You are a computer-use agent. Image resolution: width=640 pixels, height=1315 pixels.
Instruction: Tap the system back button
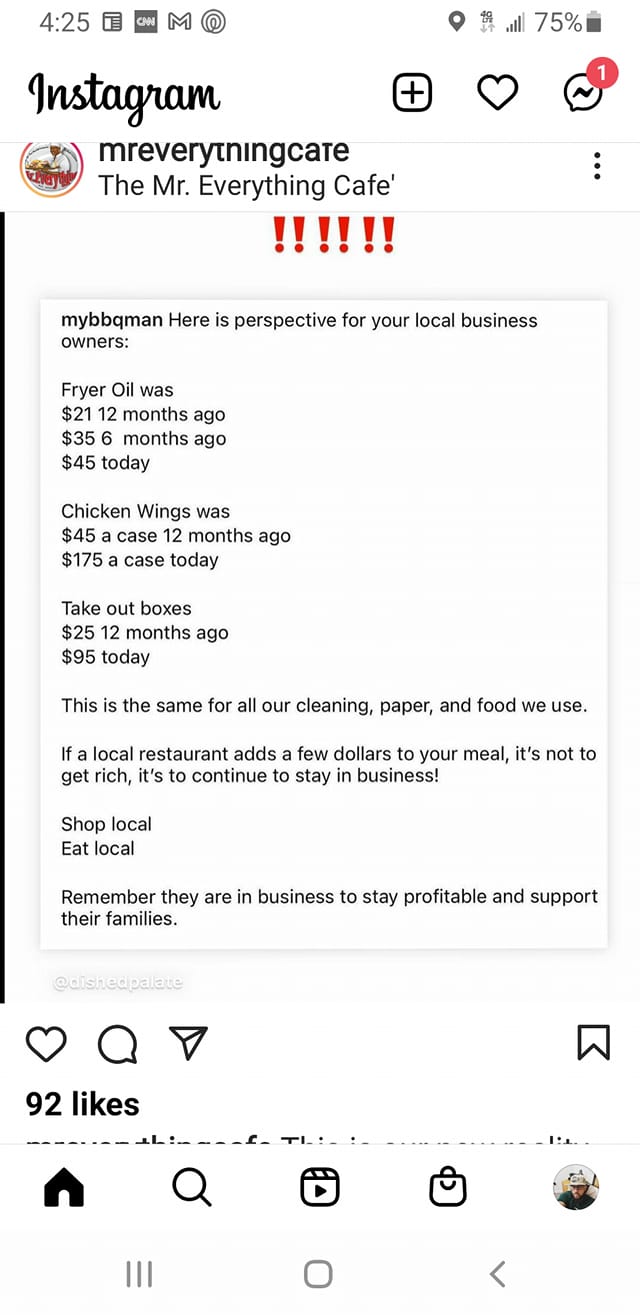[x=498, y=1273]
